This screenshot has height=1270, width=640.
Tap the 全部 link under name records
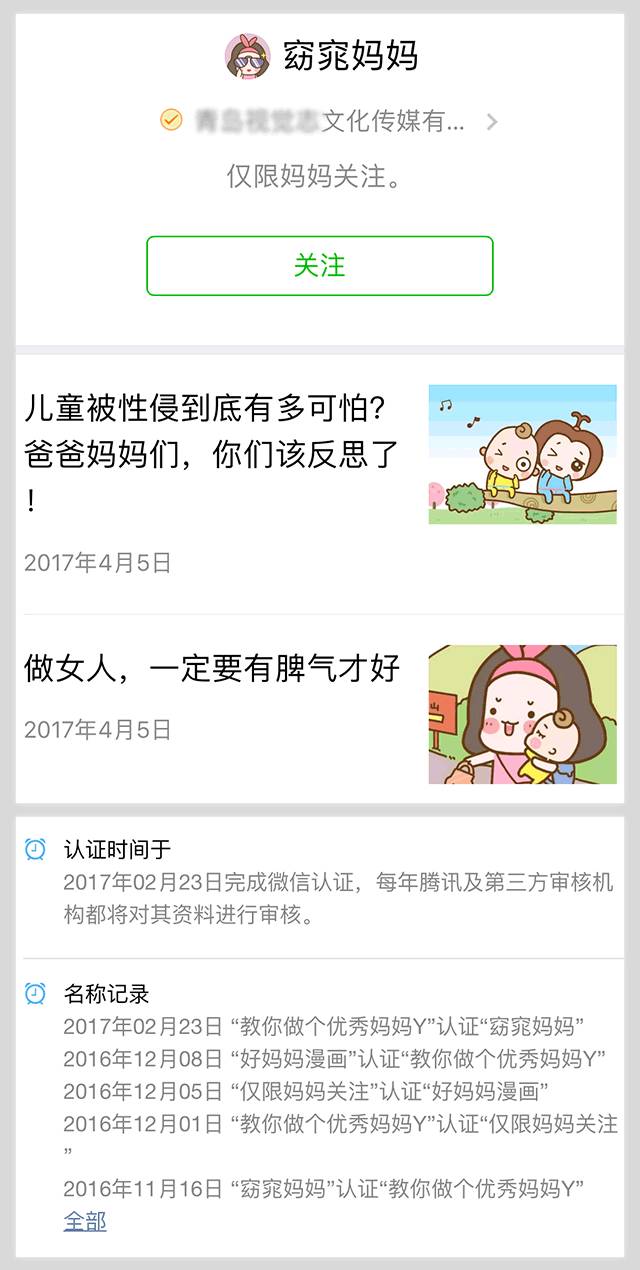[x=85, y=1221]
